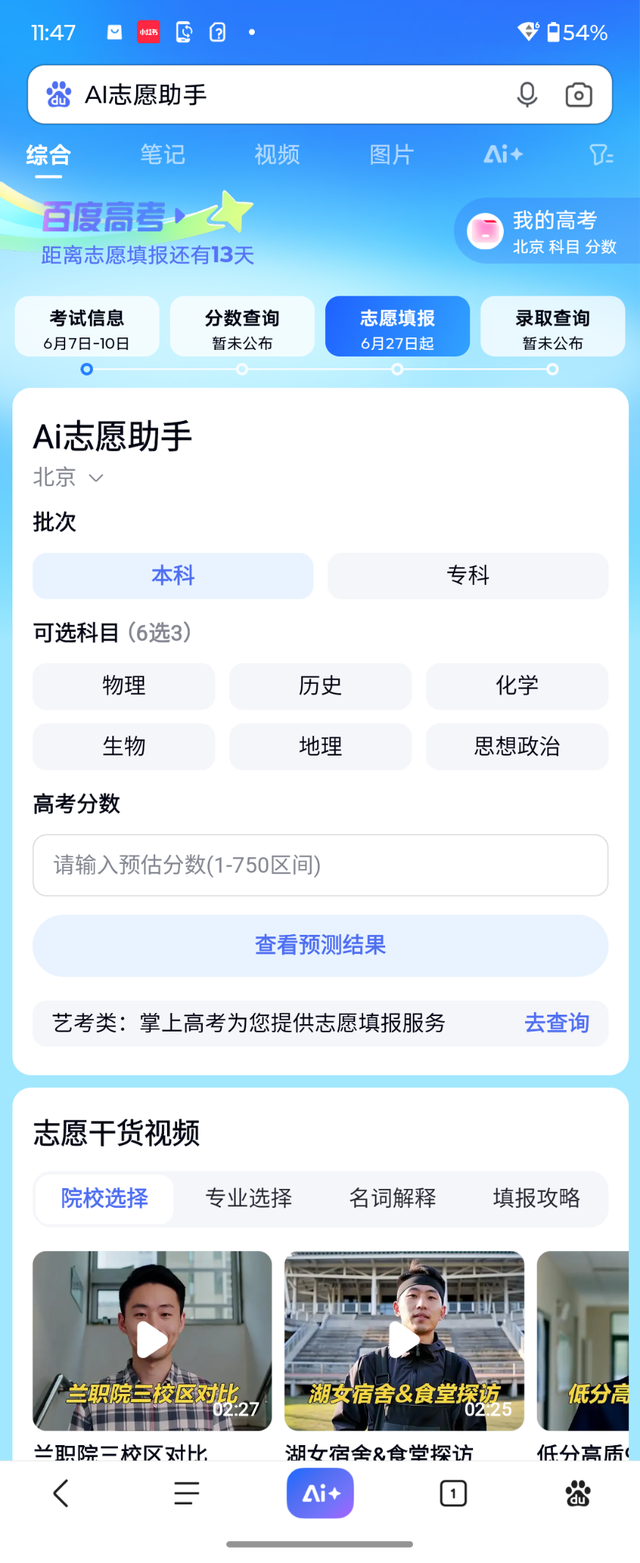The width and height of the screenshot is (640, 1563).
Task: Switch to the 笔记 tab
Action: click(x=163, y=154)
